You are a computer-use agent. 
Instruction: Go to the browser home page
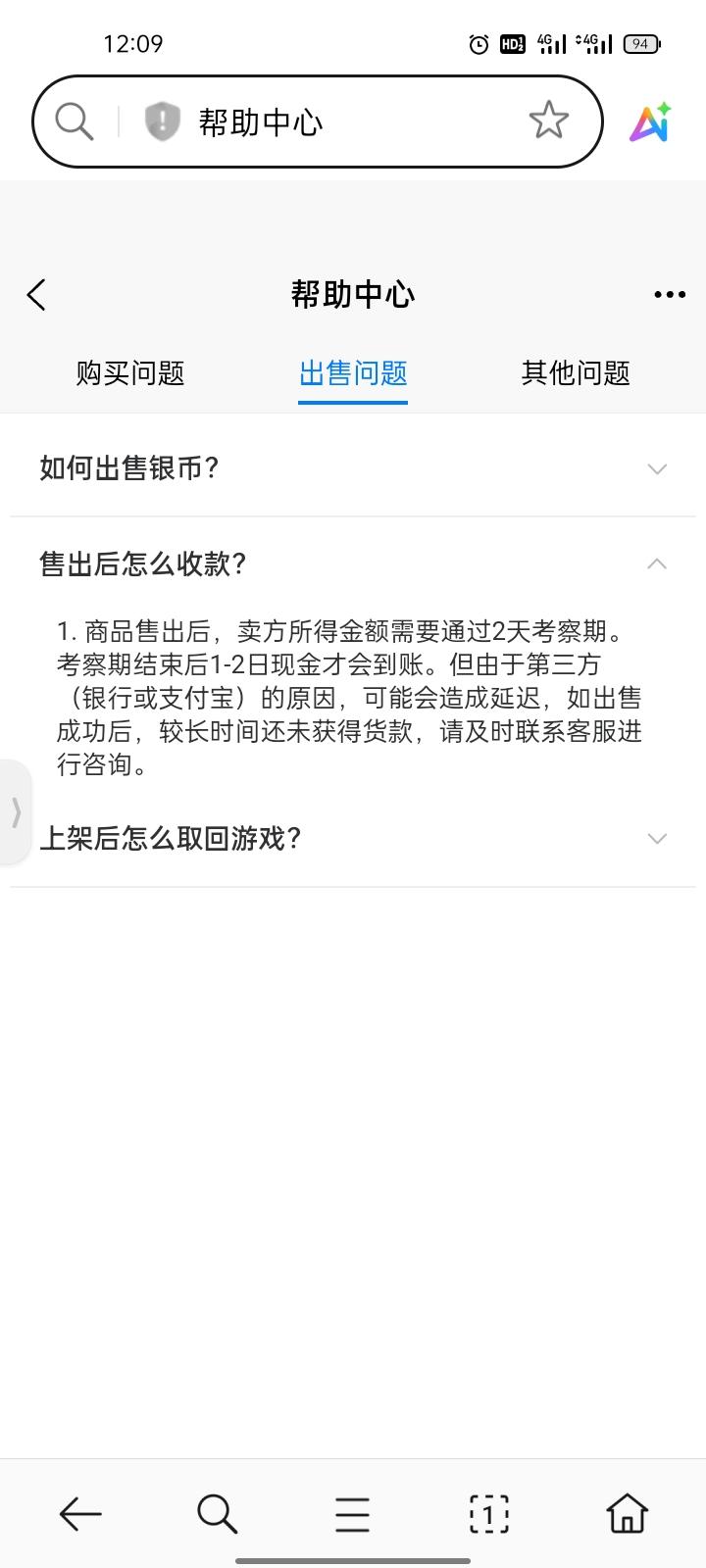tap(627, 1514)
